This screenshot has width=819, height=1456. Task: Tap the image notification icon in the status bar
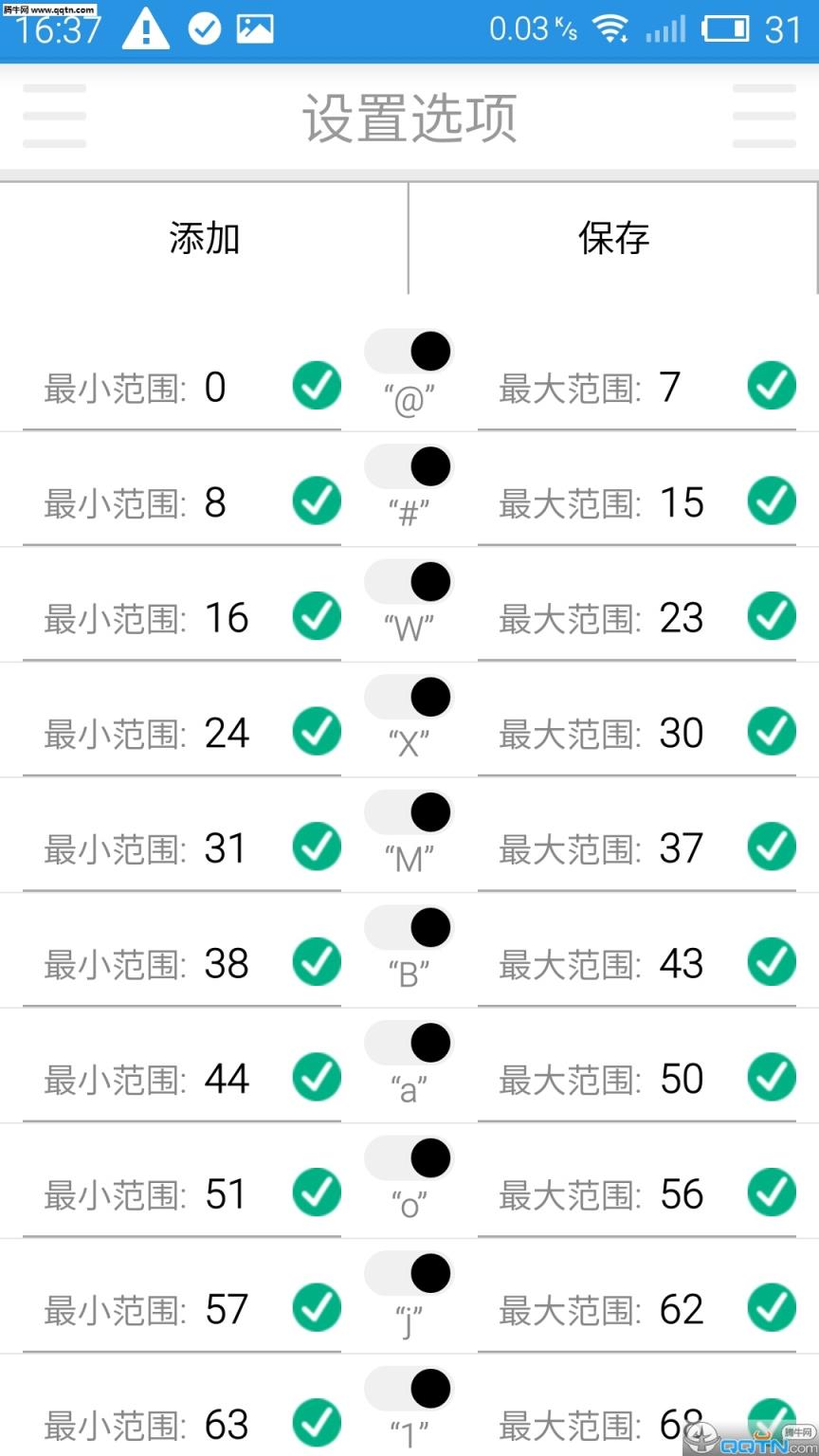(252, 29)
